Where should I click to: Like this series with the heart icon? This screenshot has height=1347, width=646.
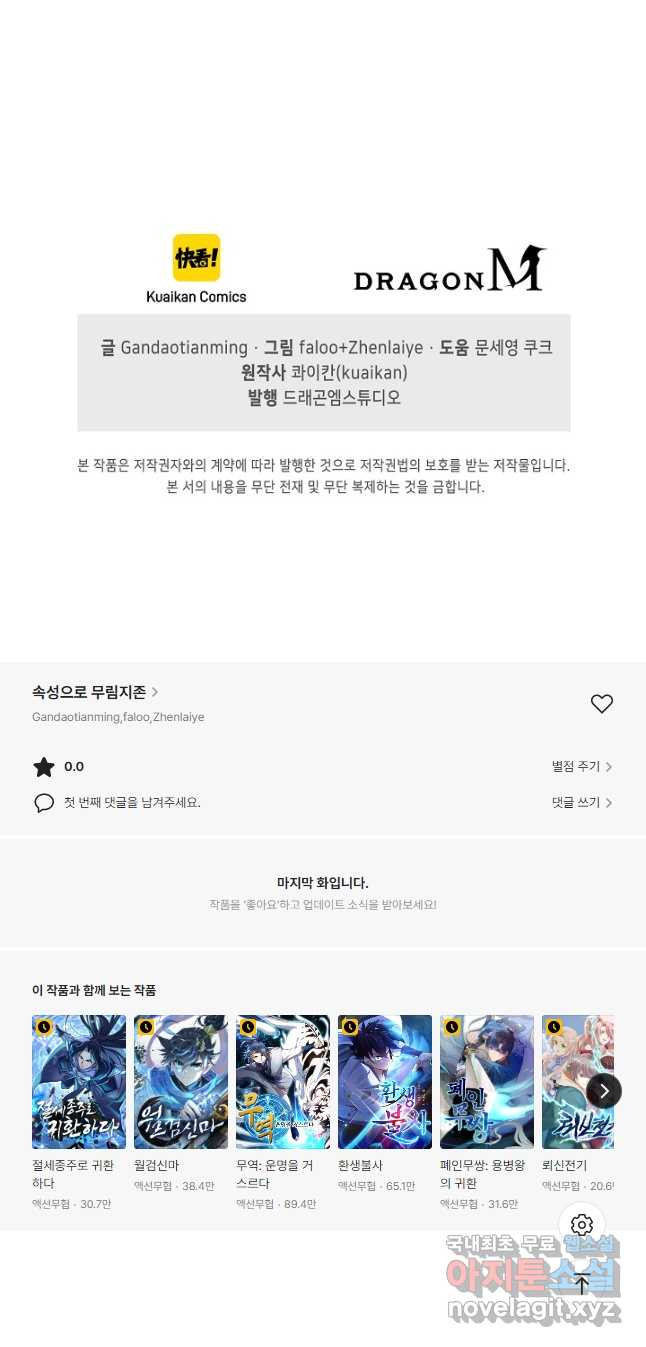(601, 704)
